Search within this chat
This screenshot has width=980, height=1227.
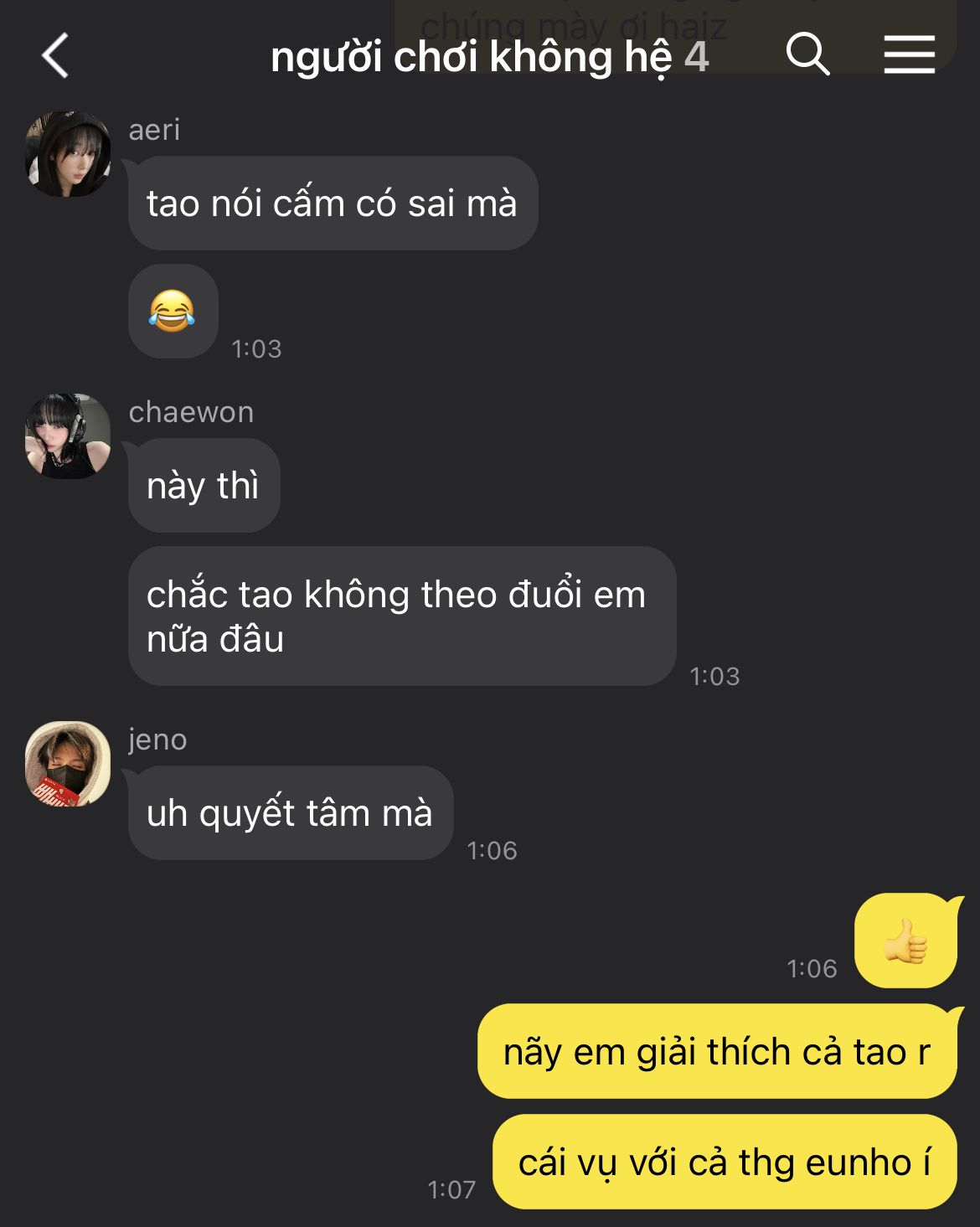(807, 55)
